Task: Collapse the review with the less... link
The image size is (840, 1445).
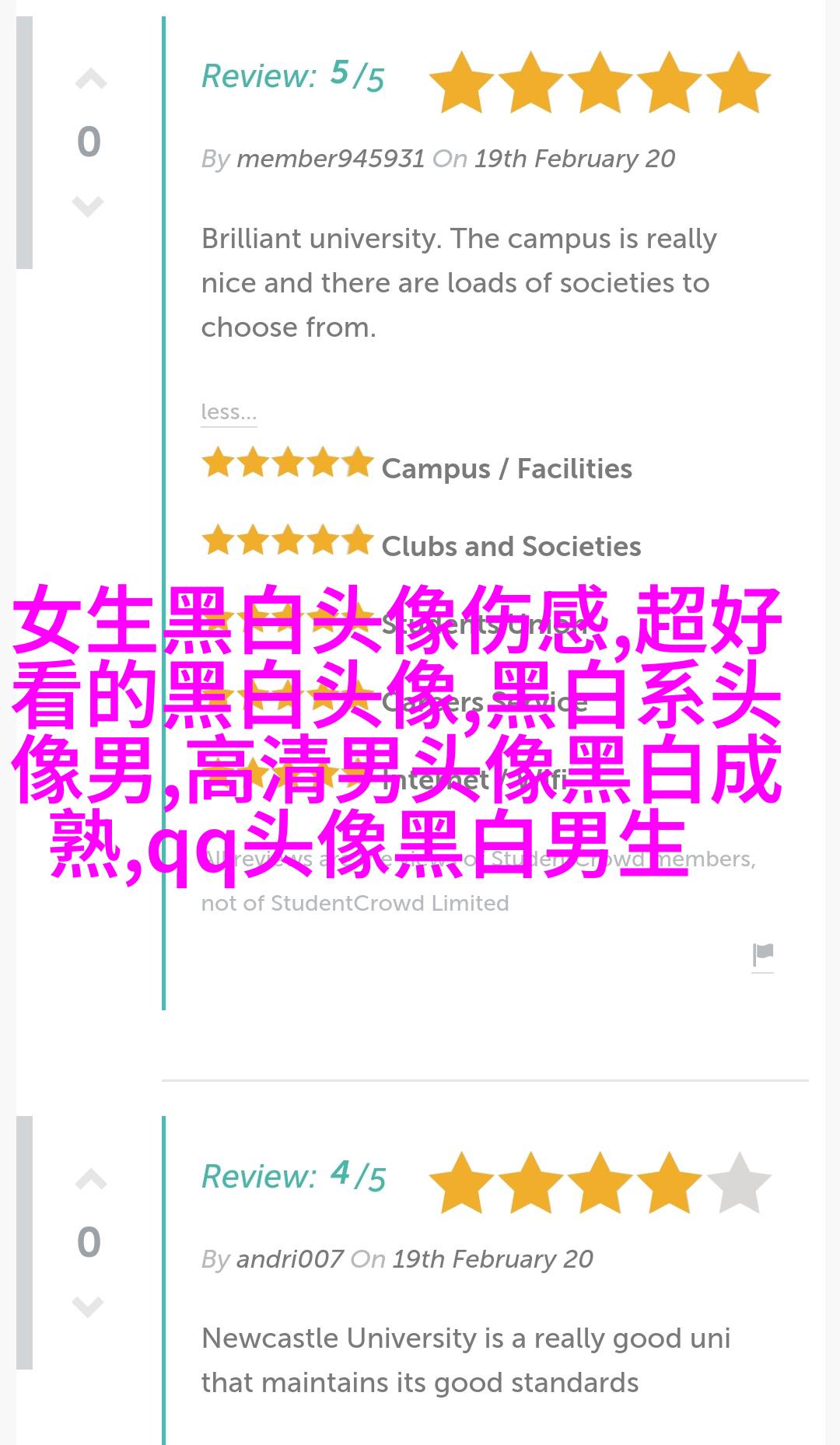Action: click(x=229, y=411)
